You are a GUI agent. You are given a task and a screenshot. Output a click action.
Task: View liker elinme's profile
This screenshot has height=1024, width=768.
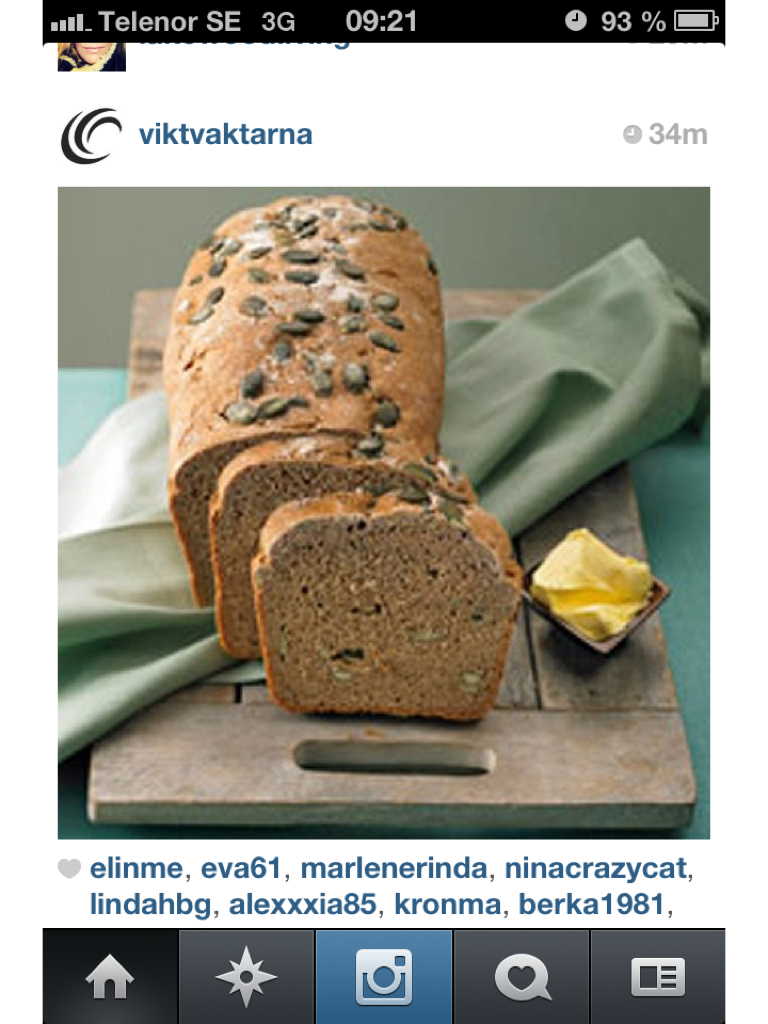(136, 868)
